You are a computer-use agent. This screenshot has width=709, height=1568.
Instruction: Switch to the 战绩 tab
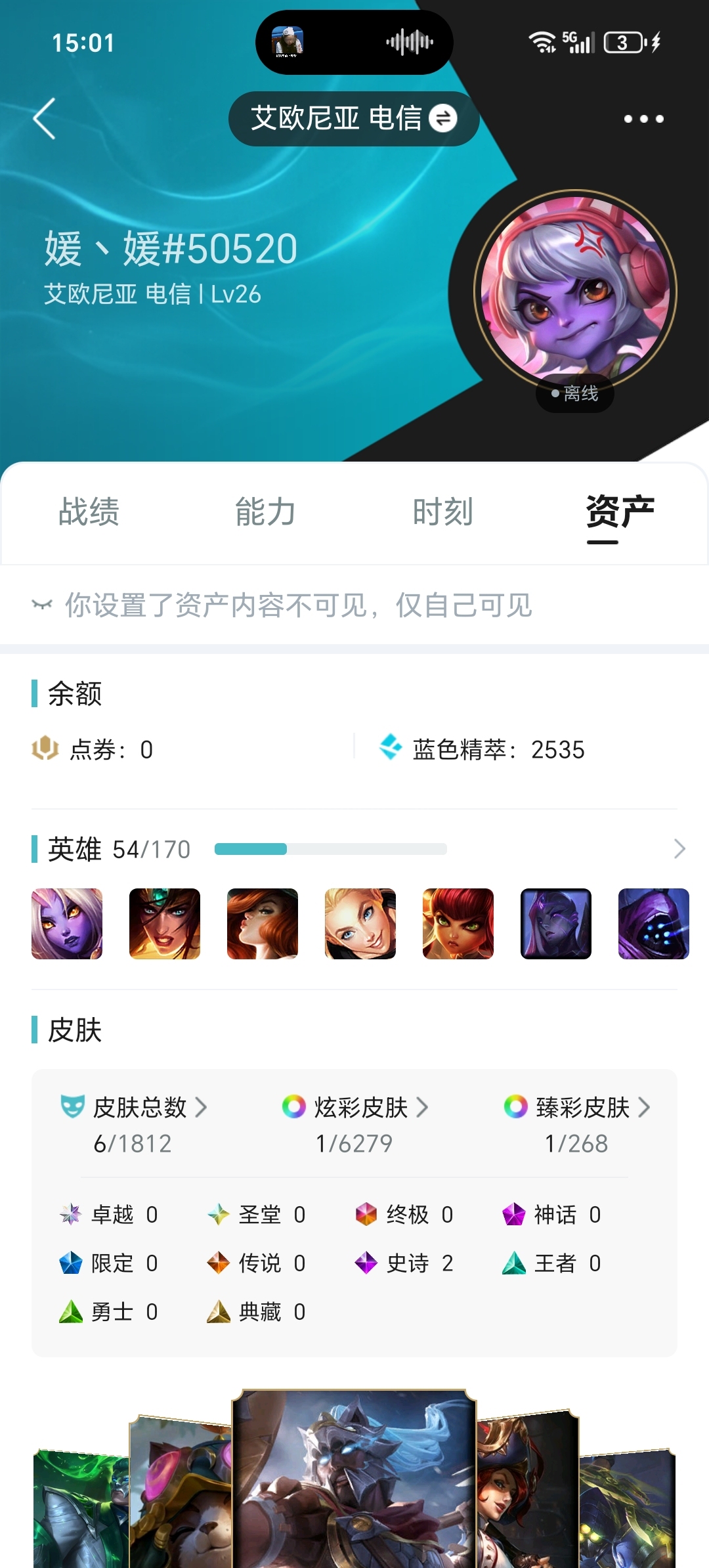coord(89,512)
